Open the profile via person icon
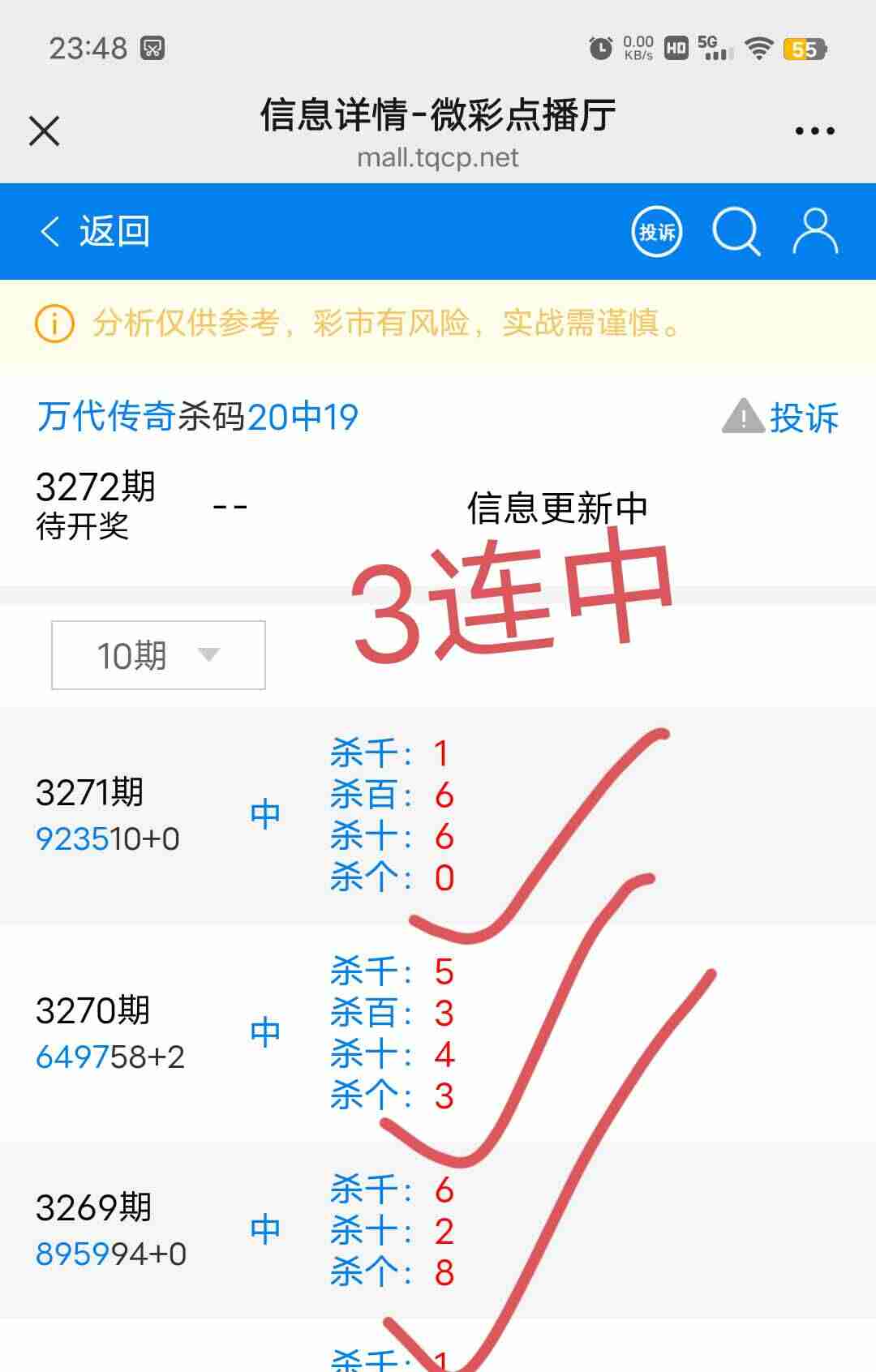Image resolution: width=876 pixels, height=1372 pixels. (x=815, y=232)
